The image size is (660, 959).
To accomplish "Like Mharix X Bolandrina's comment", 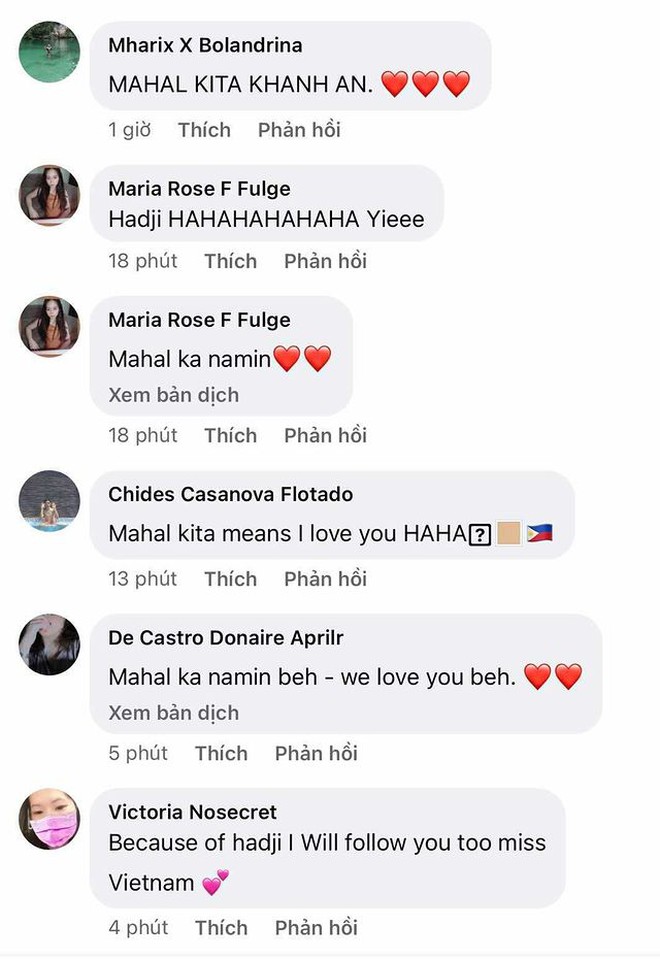I will click(x=204, y=130).
